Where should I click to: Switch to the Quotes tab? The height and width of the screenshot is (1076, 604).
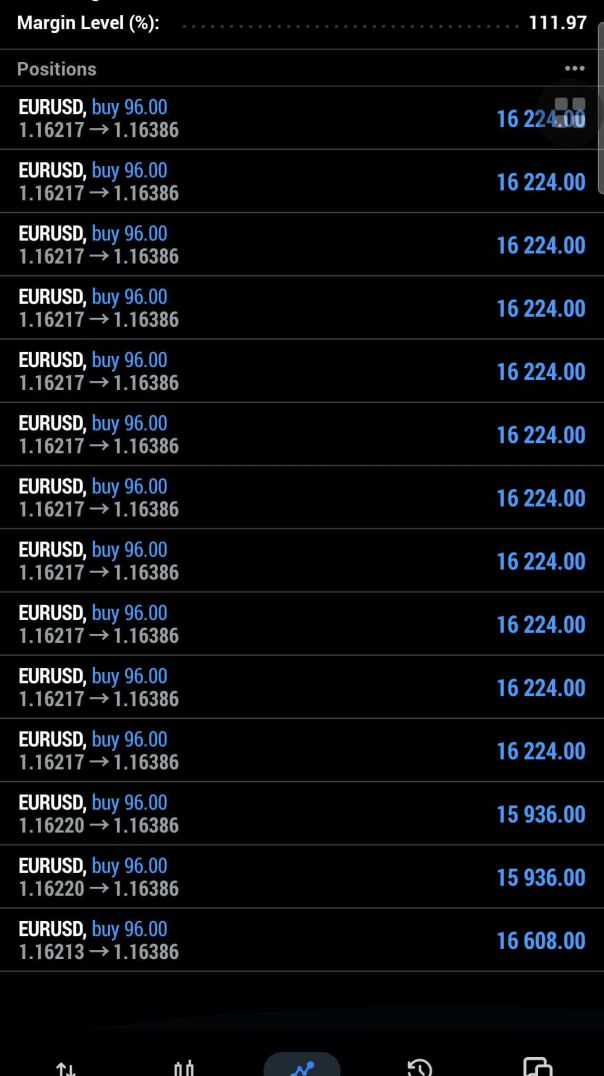coord(66,1068)
